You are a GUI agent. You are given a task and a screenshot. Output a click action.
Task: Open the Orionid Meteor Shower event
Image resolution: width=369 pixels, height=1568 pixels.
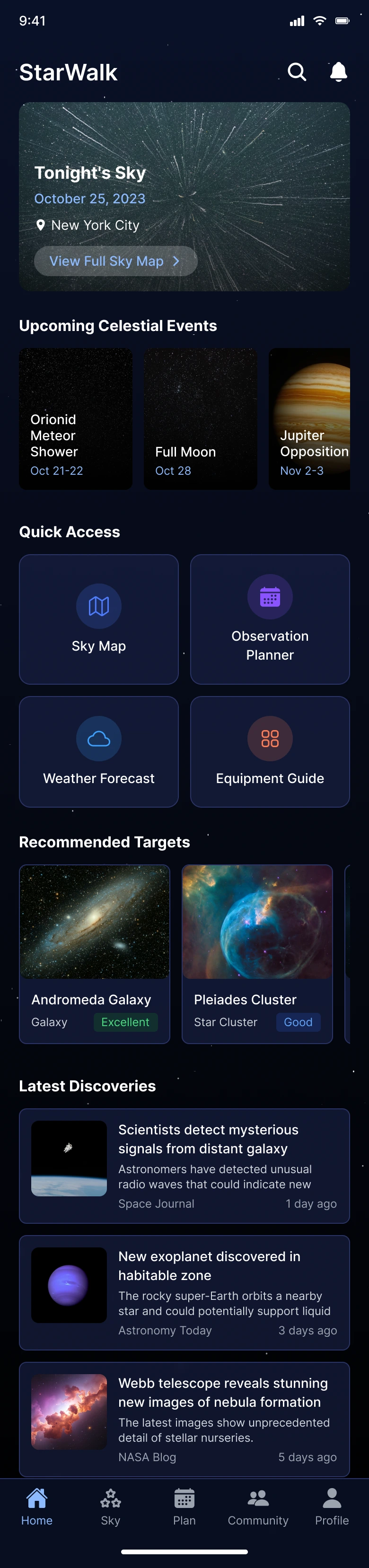click(x=76, y=419)
